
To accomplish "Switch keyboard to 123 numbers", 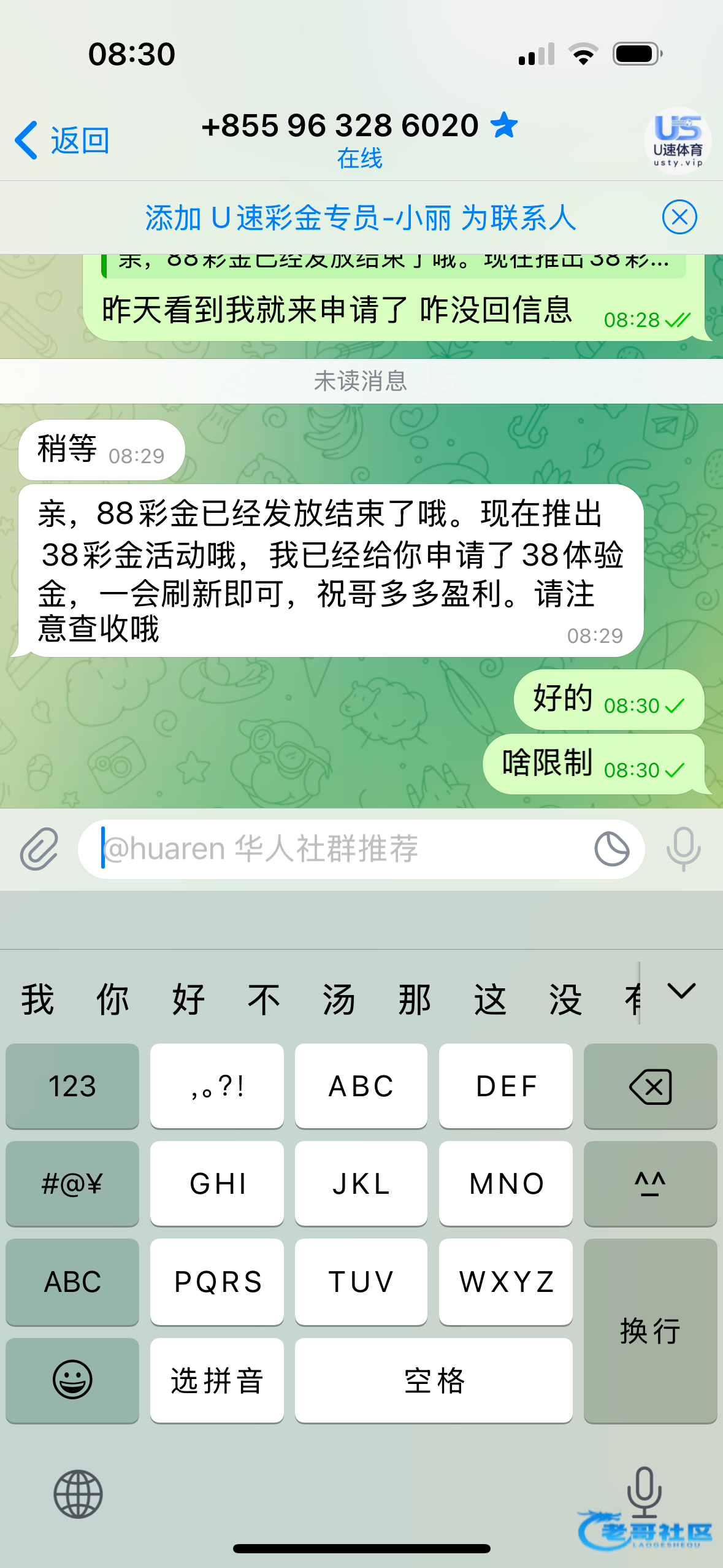I will [72, 1086].
